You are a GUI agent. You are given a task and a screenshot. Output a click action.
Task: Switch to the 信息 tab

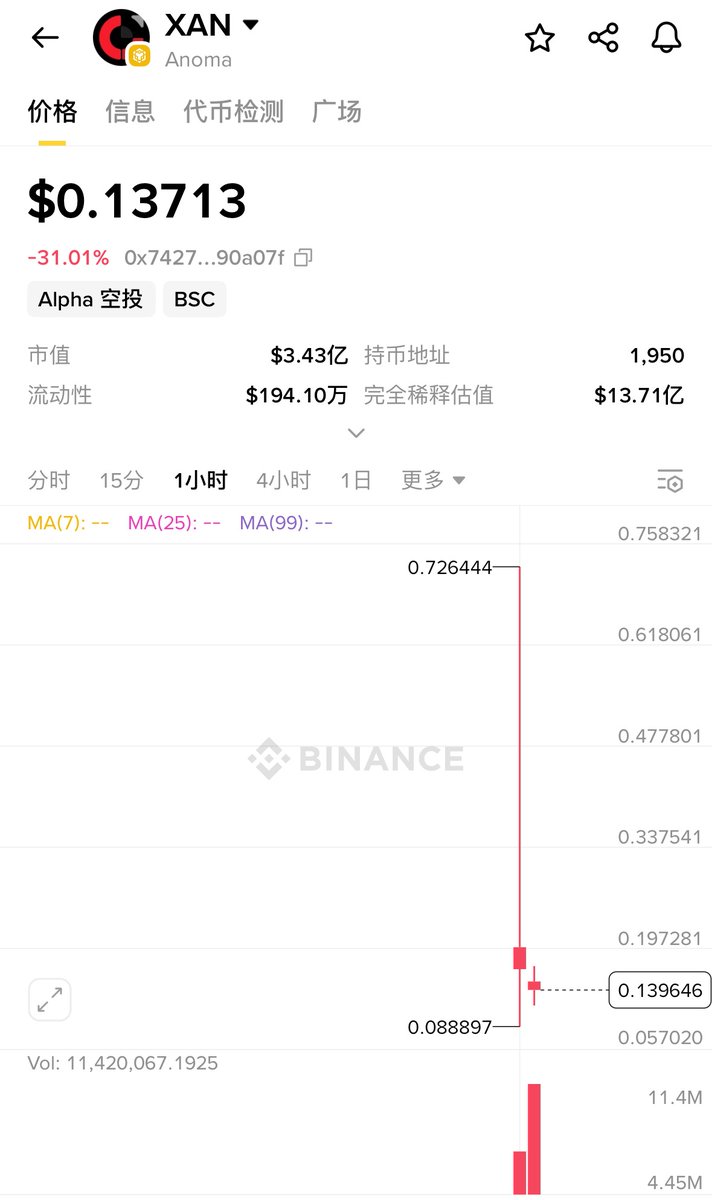pyautogui.click(x=130, y=111)
